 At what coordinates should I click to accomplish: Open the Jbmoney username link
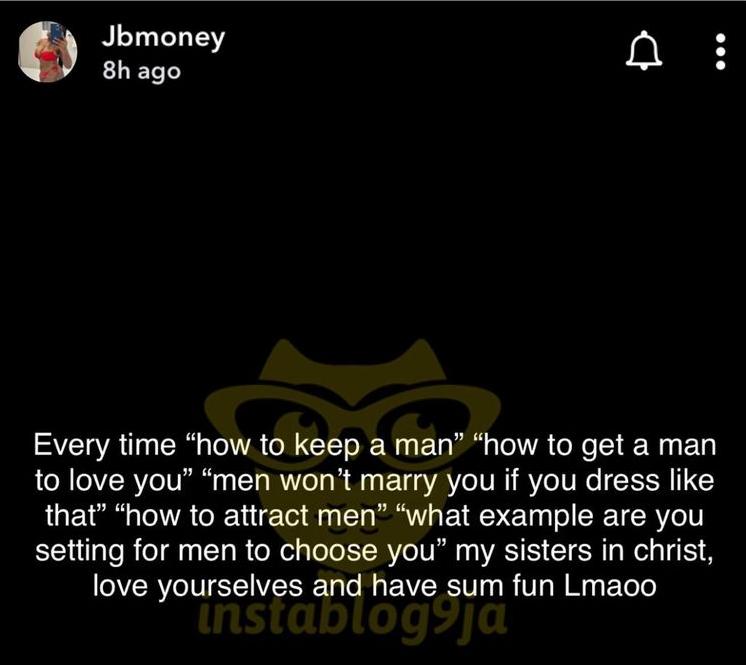(163, 37)
